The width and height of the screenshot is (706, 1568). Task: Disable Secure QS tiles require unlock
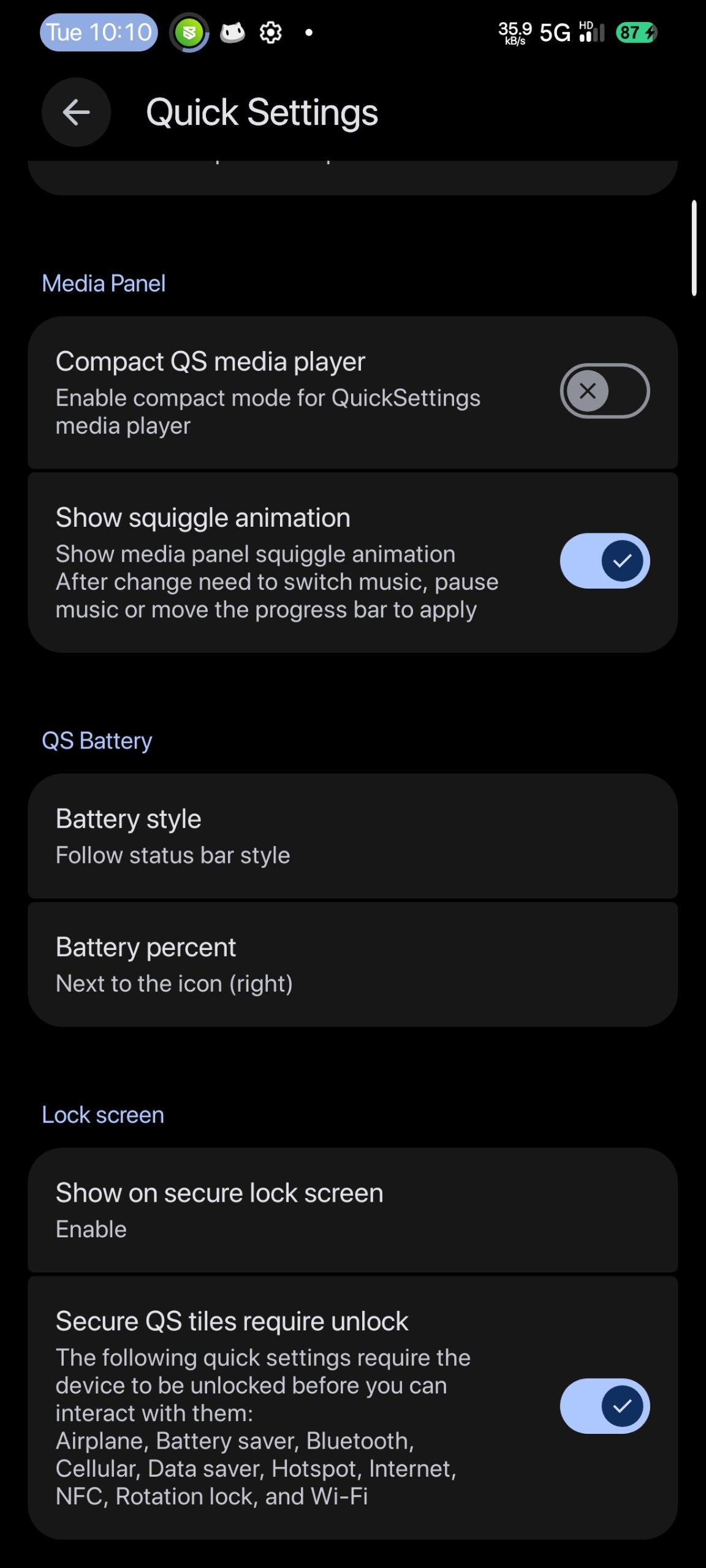pyautogui.click(x=604, y=1406)
